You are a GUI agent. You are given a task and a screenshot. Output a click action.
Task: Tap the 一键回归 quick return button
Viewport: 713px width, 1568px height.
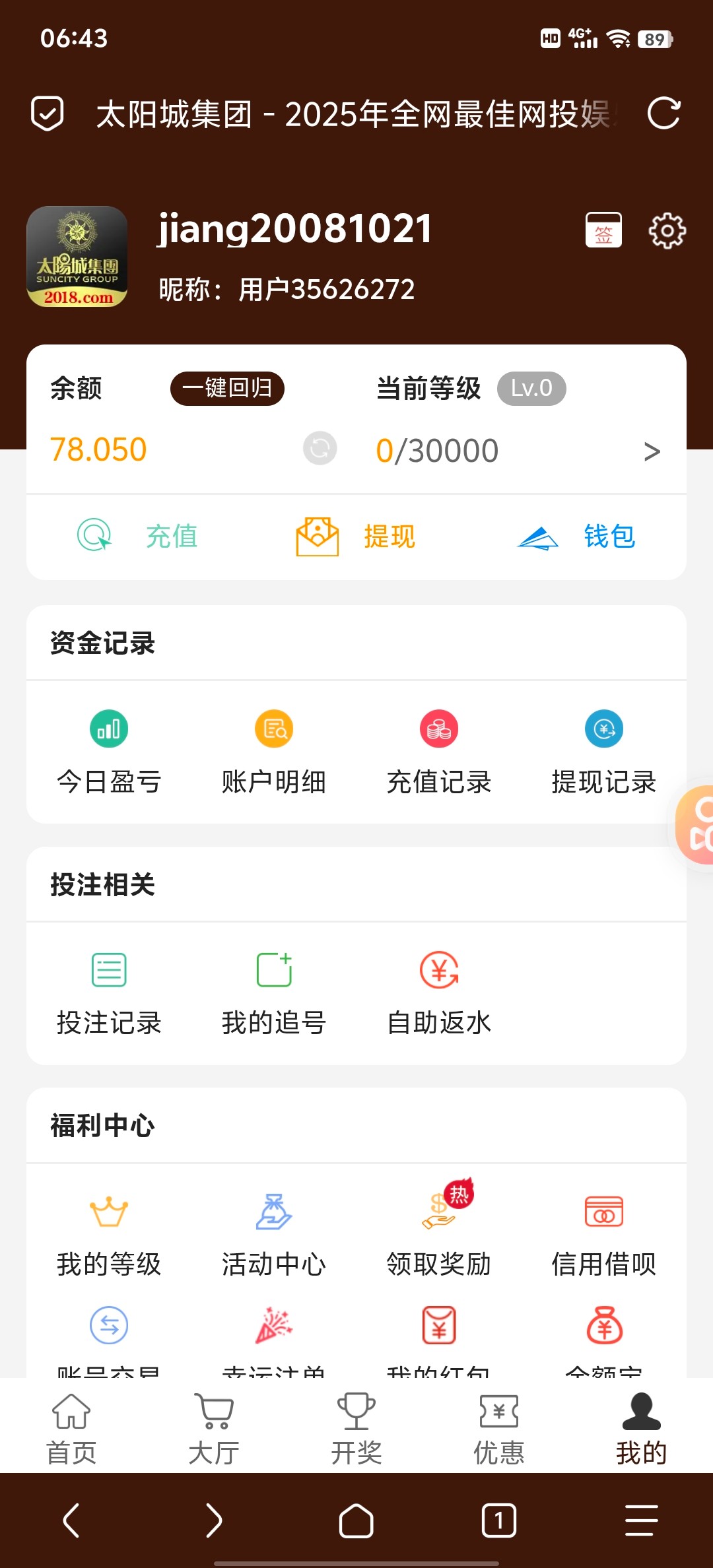pos(226,389)
